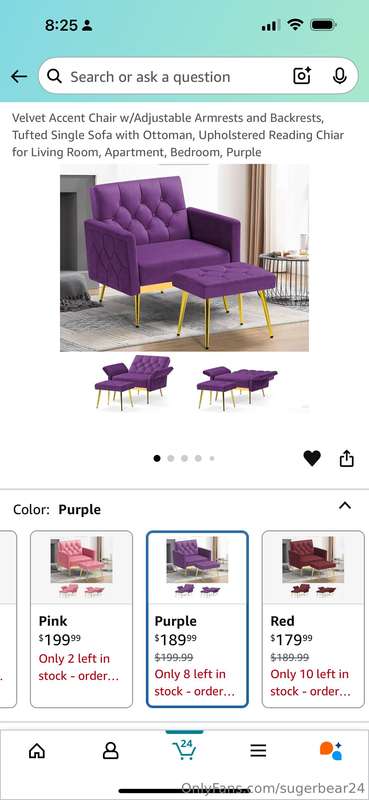Start voice search with the microphone

340,76
